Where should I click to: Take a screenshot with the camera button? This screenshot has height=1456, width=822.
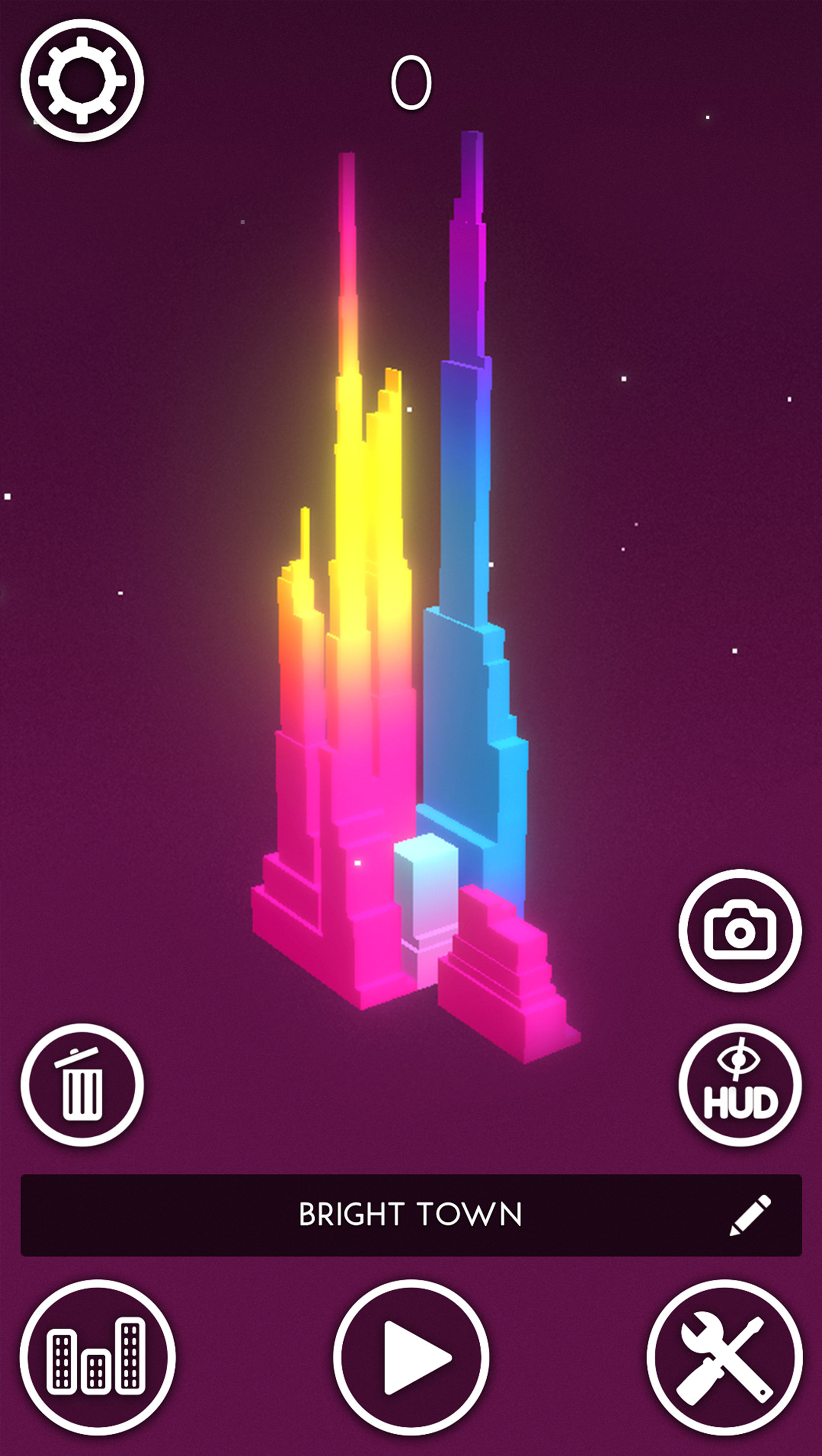739,931
